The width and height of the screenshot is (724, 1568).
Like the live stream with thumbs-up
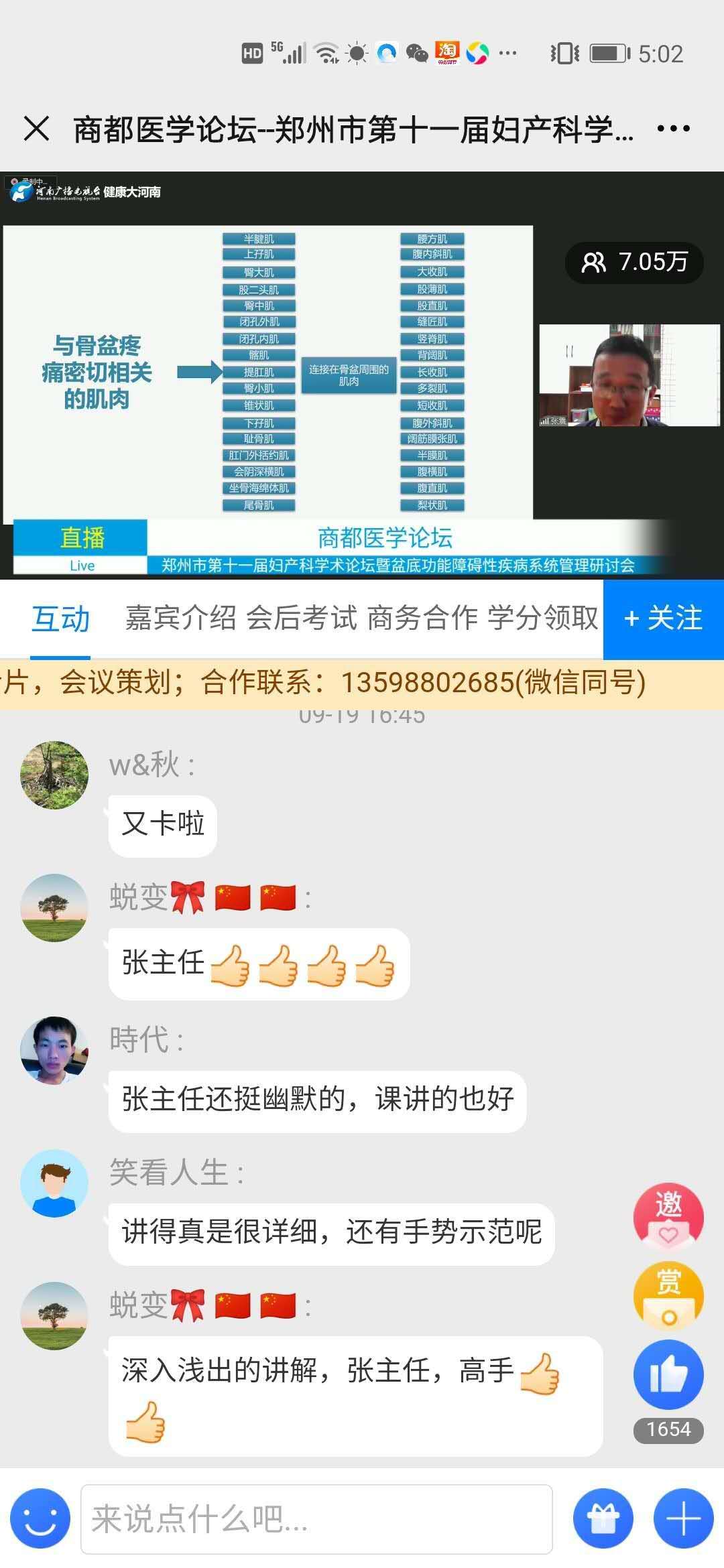click(668, 1375)
